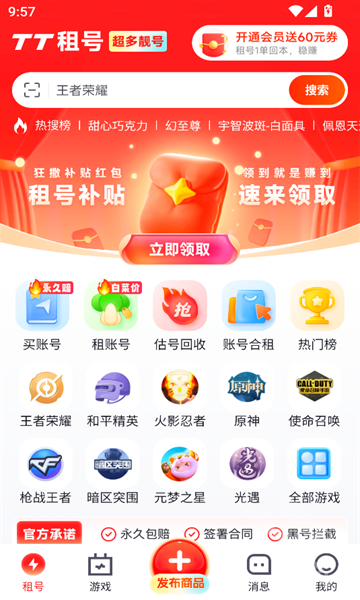Switch to the 我的 tab
The image size is (360, 600).
click(x=326, y=572)
